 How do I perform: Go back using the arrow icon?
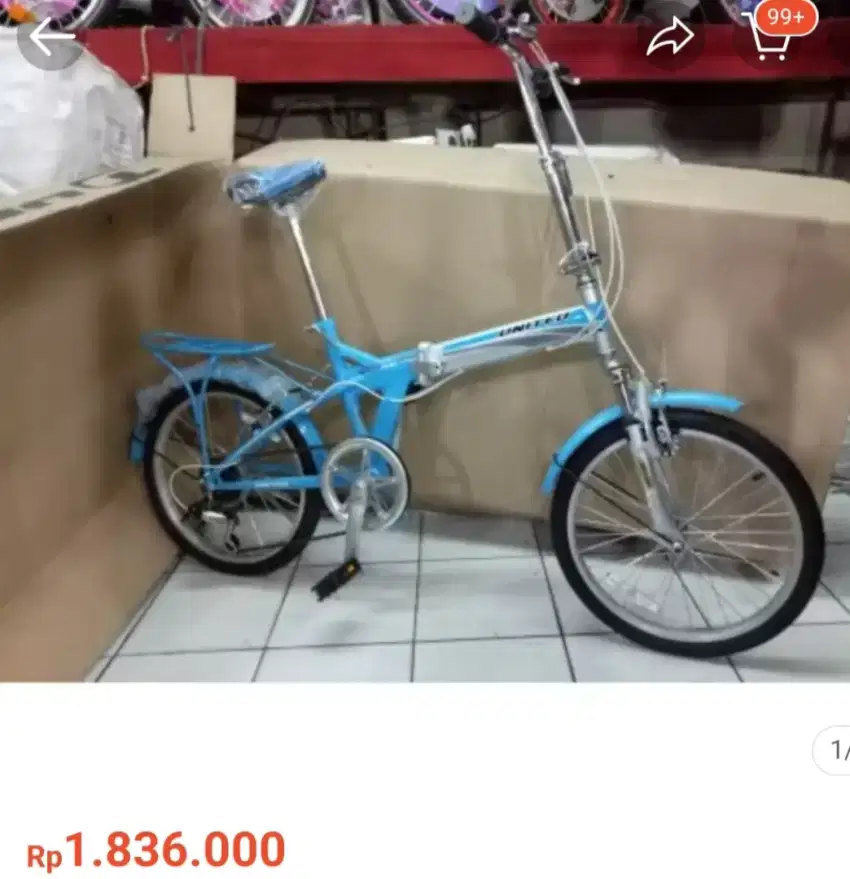coord(50,38)
